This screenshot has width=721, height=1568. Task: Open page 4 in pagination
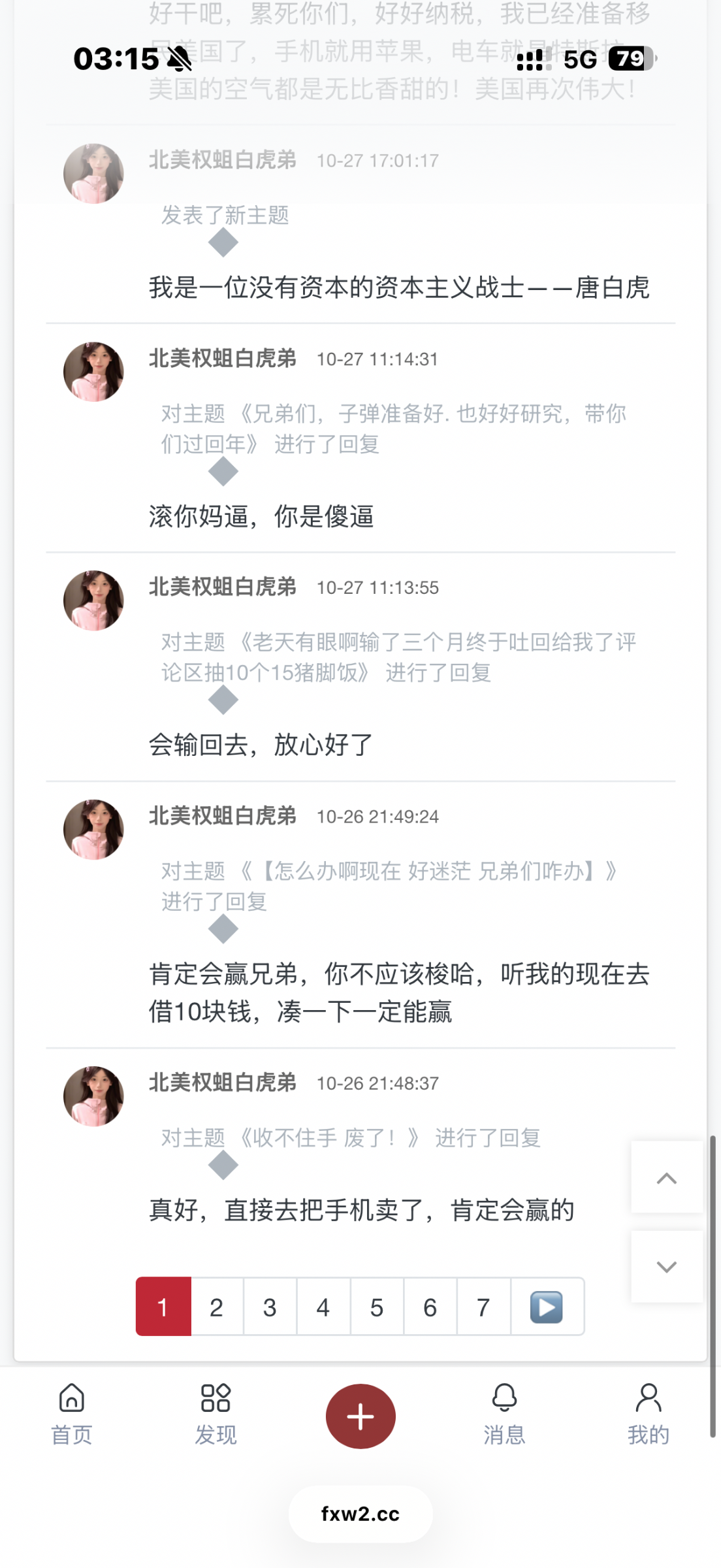(323, 1307)
